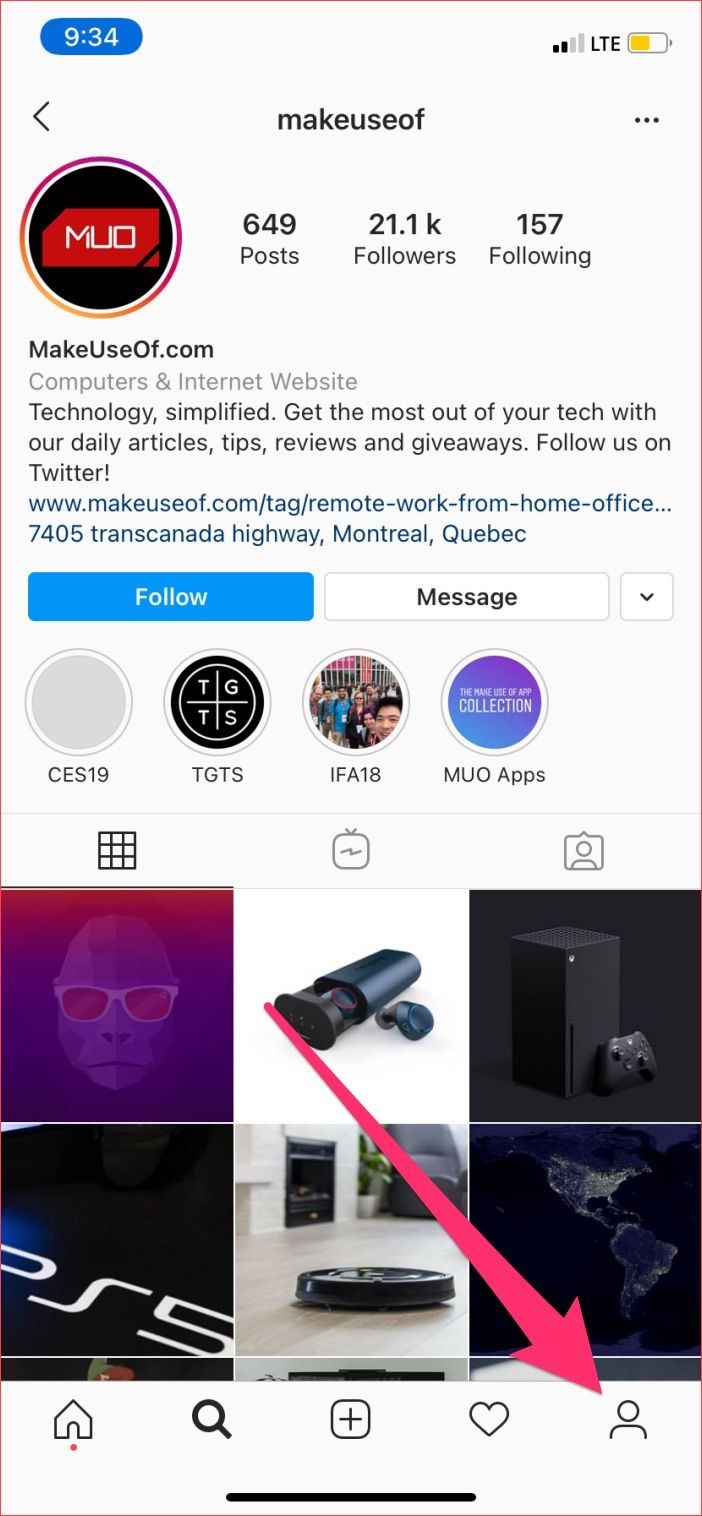This screenshot has width=702, height=1516.
Task: Expand suggested accounts dropdown arrow
Action: [x=647, y=597]
